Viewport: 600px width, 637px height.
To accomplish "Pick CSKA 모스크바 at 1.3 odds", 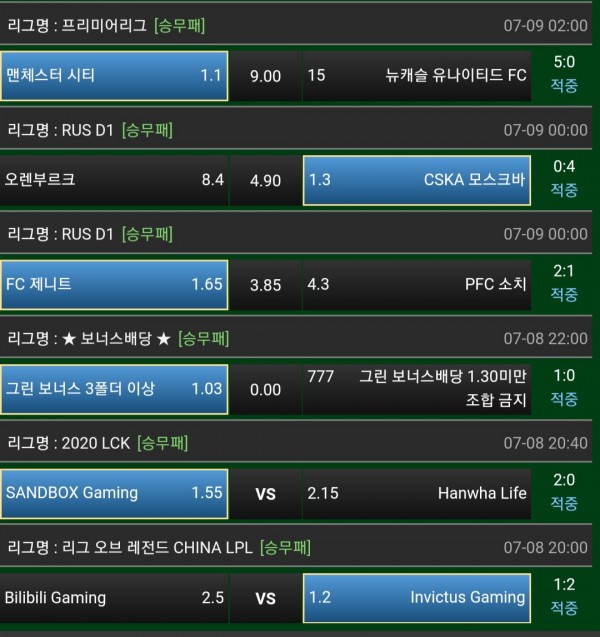I will (416, 180).
